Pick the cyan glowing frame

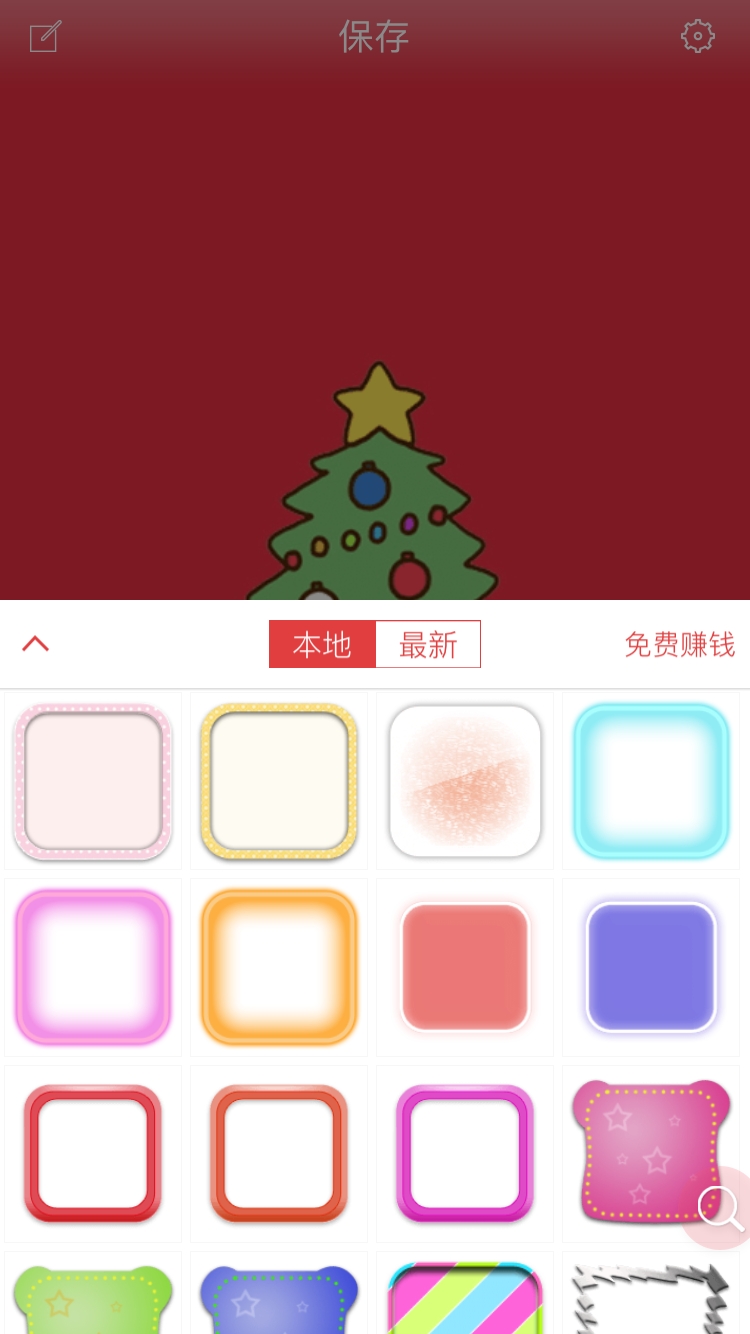pyautogui.click(x=651, y=781)
